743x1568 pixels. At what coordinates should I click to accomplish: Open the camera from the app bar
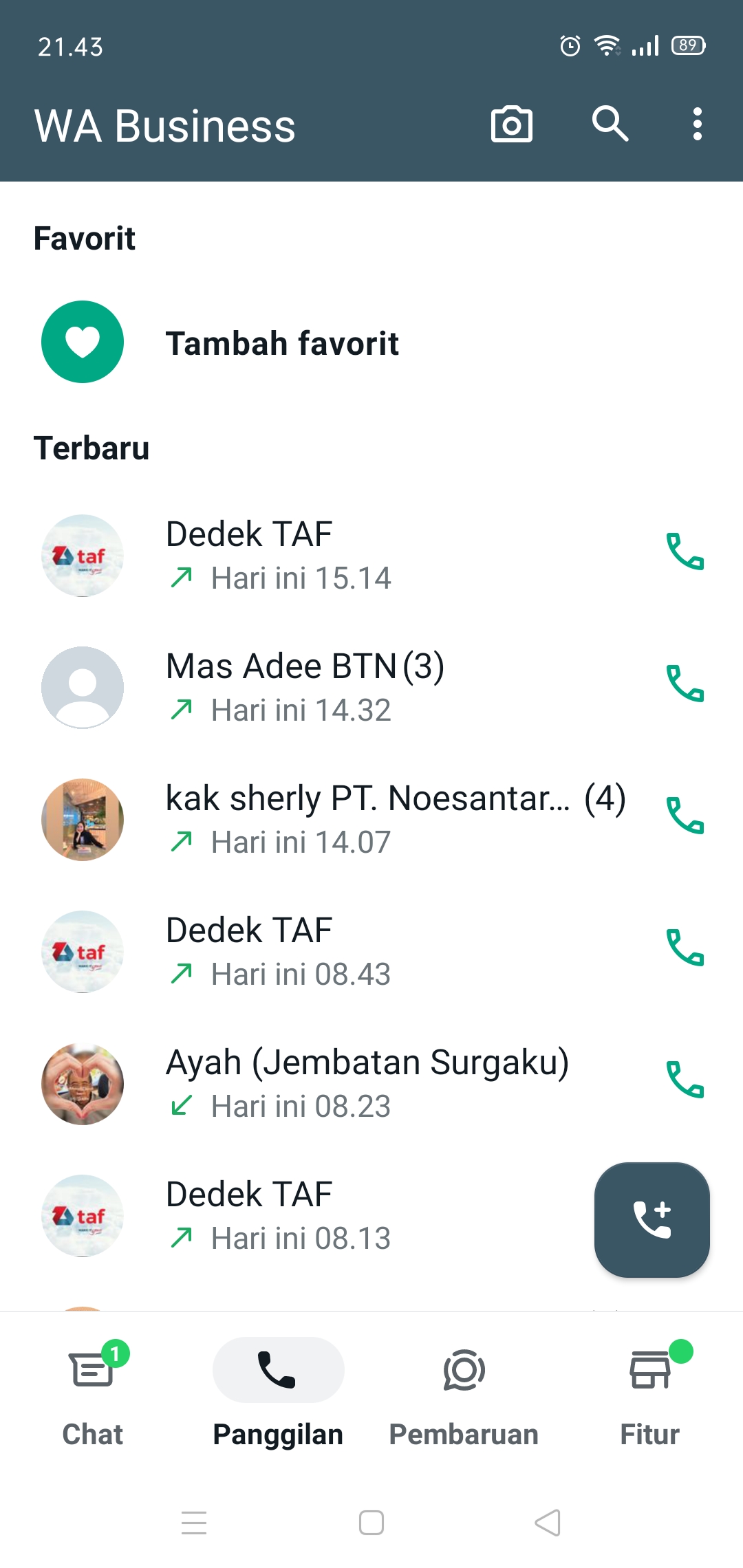click(511, 124)
